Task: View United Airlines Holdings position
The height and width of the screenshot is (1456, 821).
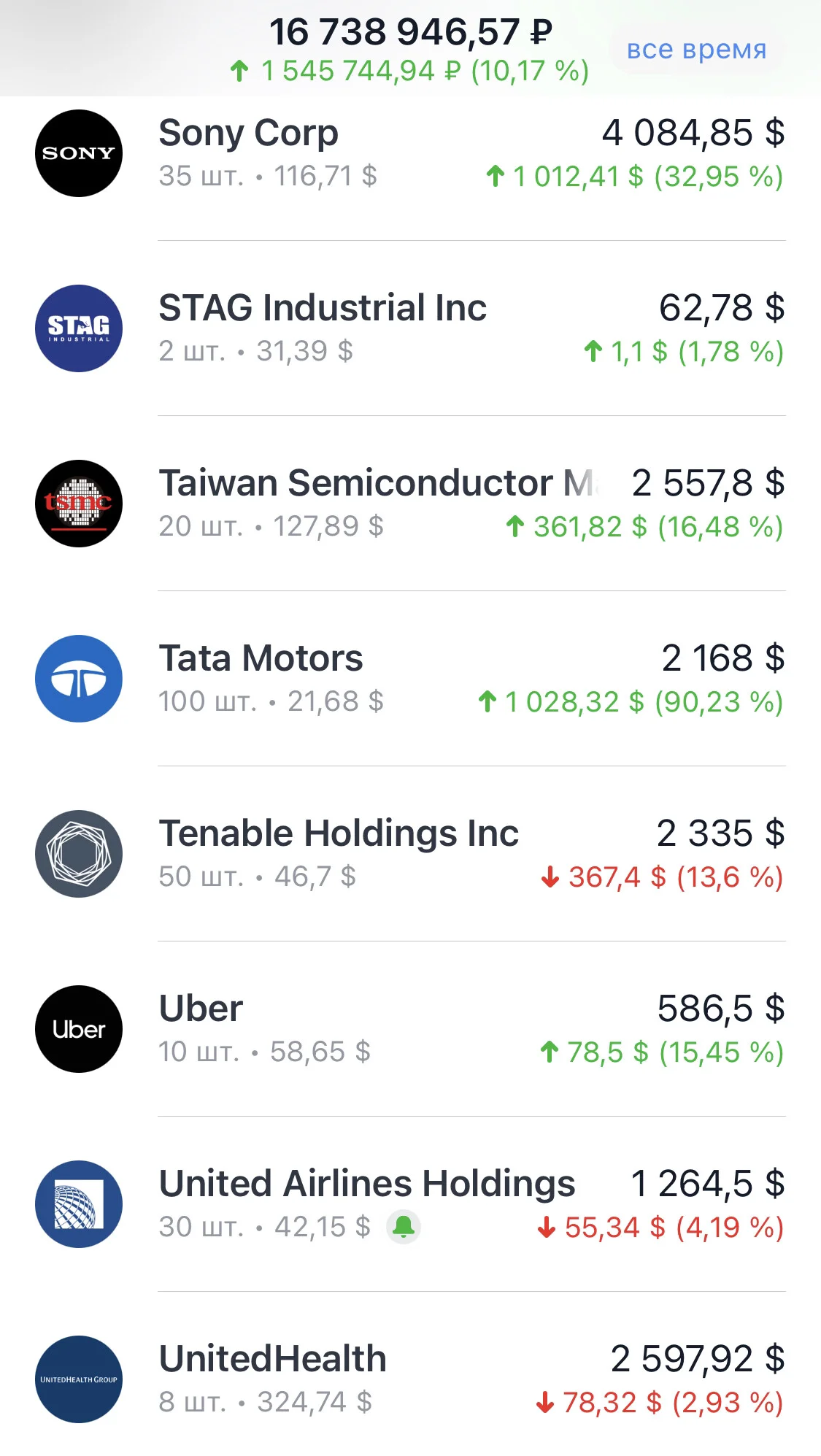Action: tap(410, 1204)
